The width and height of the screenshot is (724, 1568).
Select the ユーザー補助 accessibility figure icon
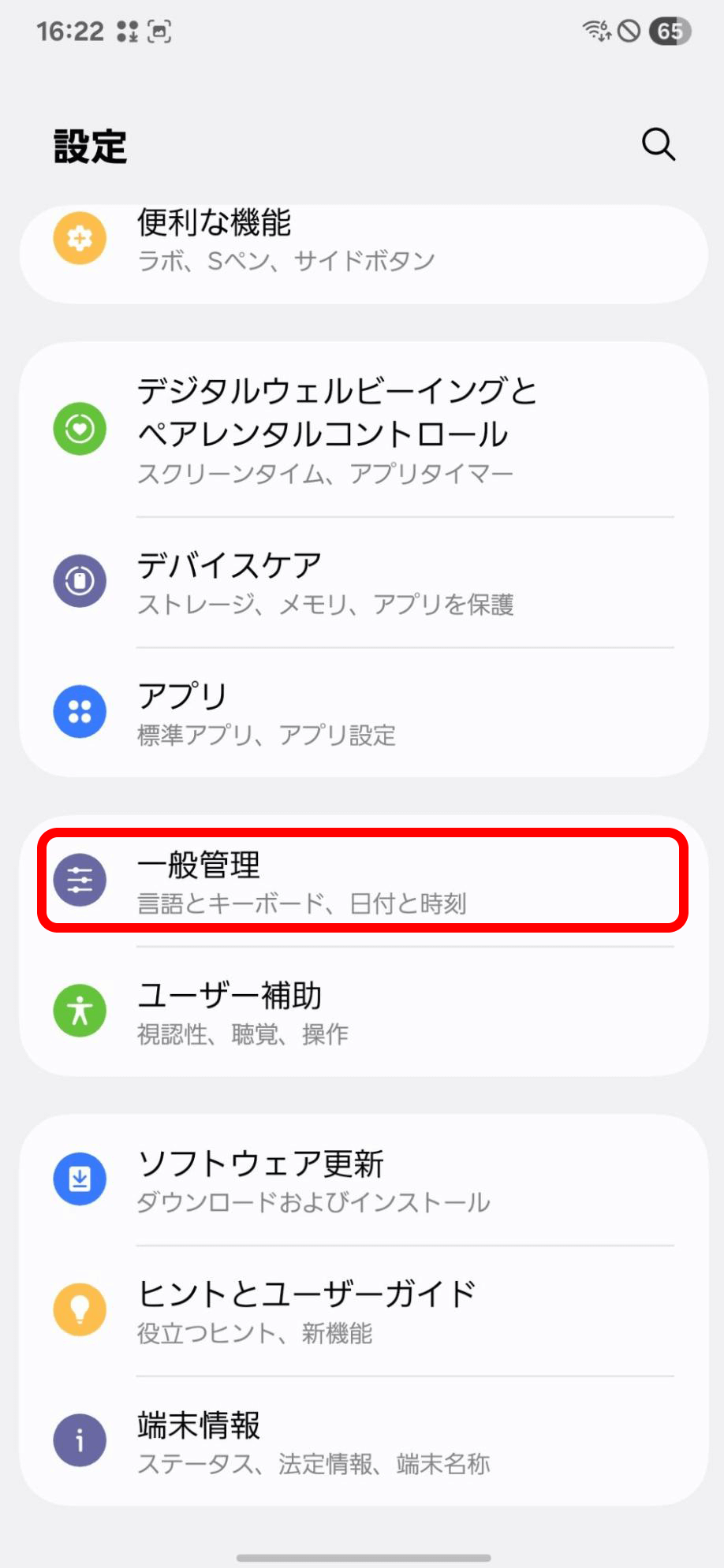79,1011
